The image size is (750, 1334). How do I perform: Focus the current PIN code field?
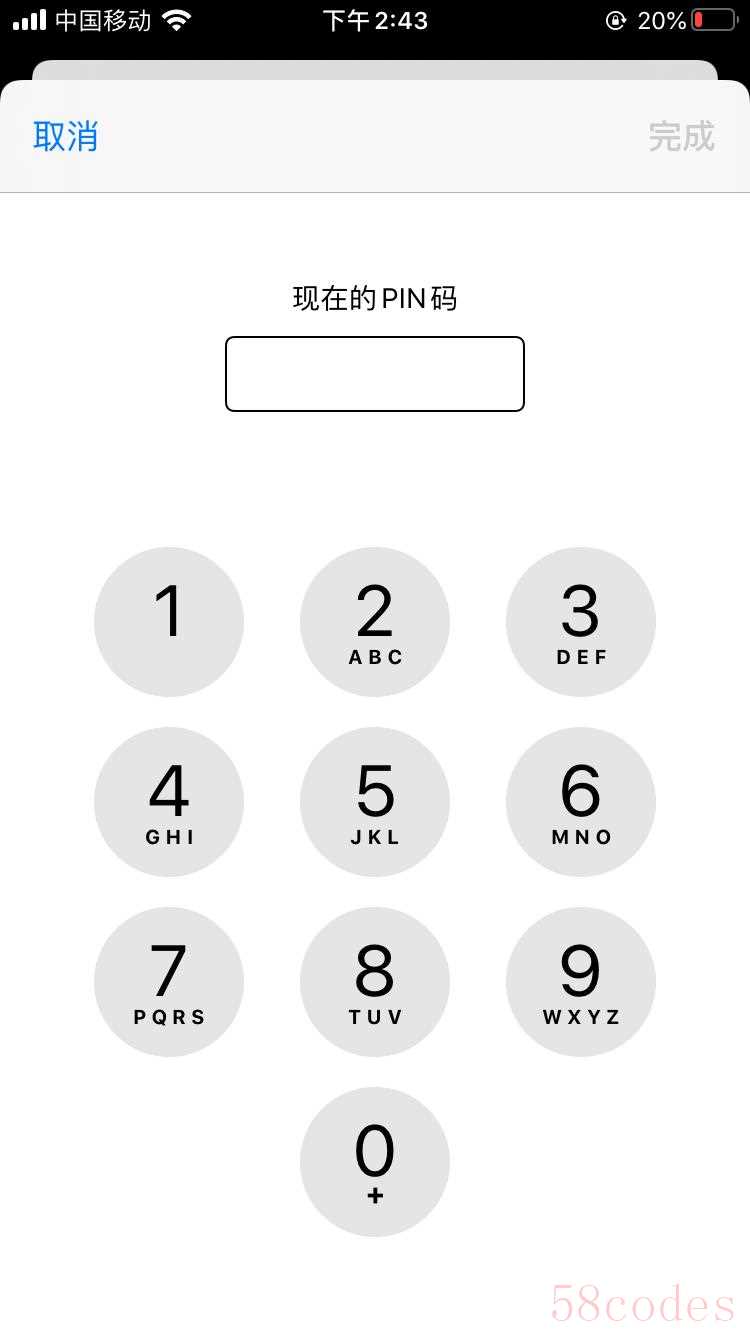[x=375, y=374]
